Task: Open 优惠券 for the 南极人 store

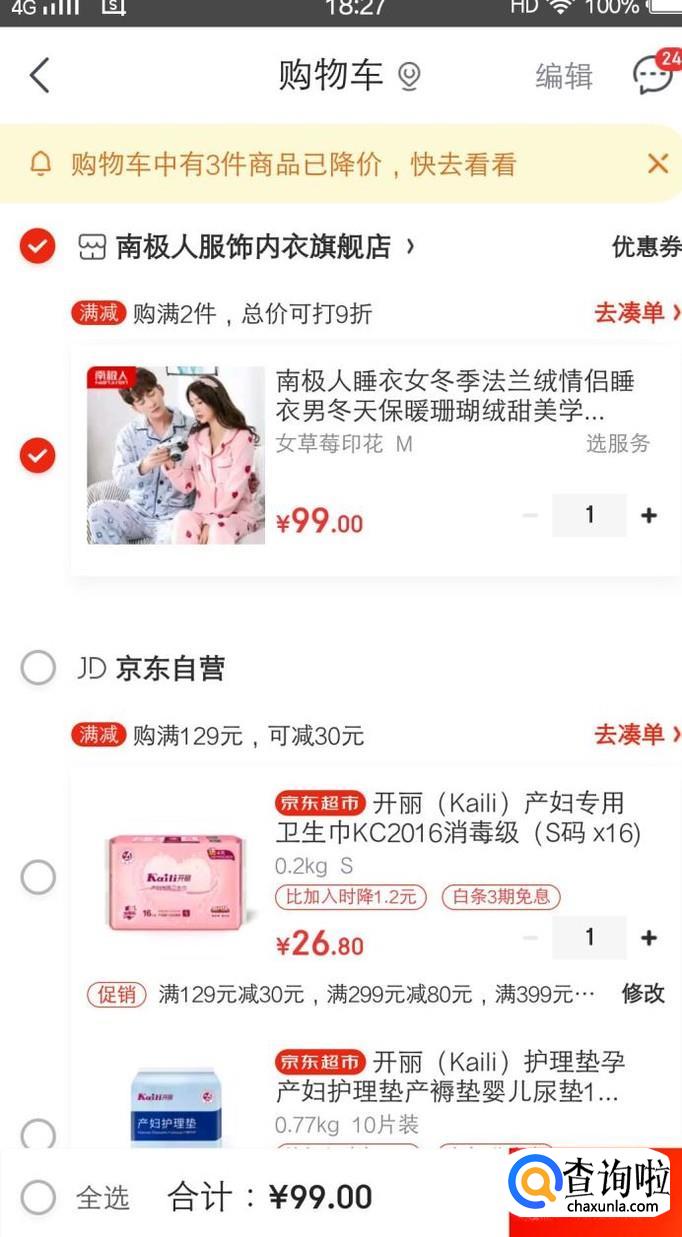Action: tap(646, 247)
